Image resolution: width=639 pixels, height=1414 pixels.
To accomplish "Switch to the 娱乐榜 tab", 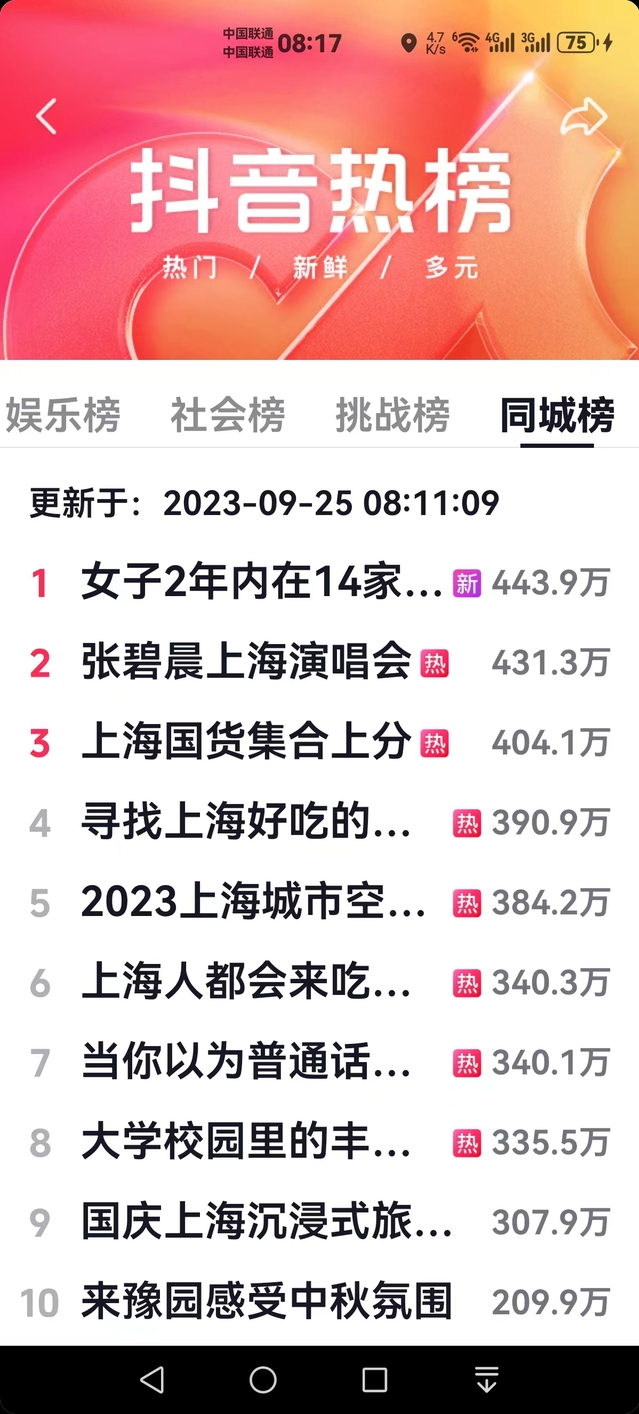I will 63,415.
